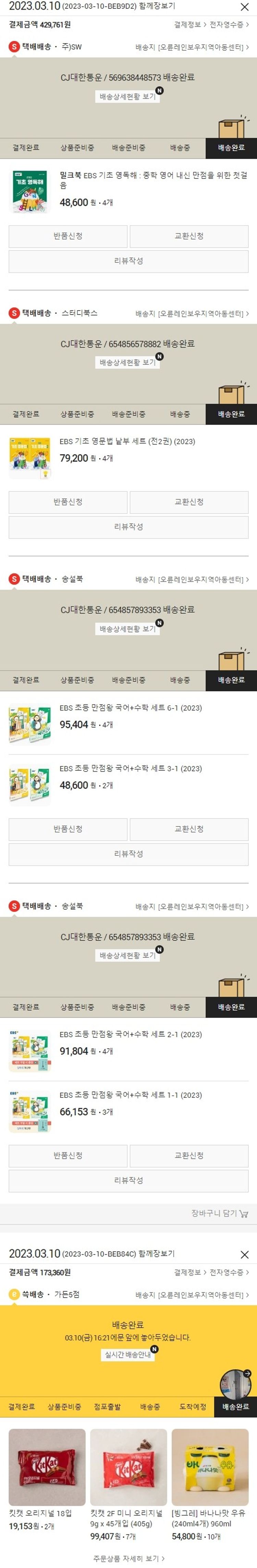257x1568 pixels.
Task: Write 리뷰작성 for EBS 기초 영문법 세트
Action: [128, 527]
